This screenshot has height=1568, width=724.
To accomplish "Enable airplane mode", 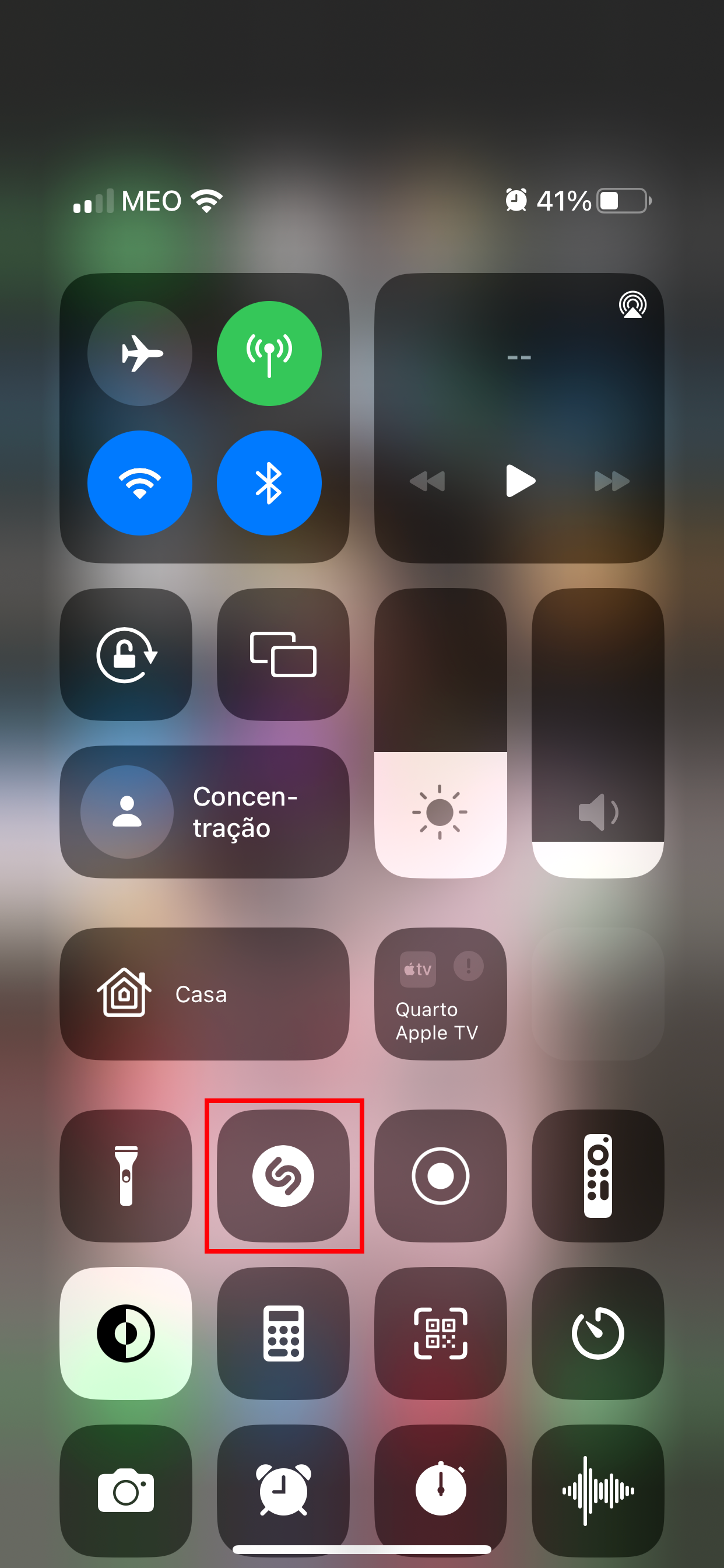I will [x=140, y=353].
